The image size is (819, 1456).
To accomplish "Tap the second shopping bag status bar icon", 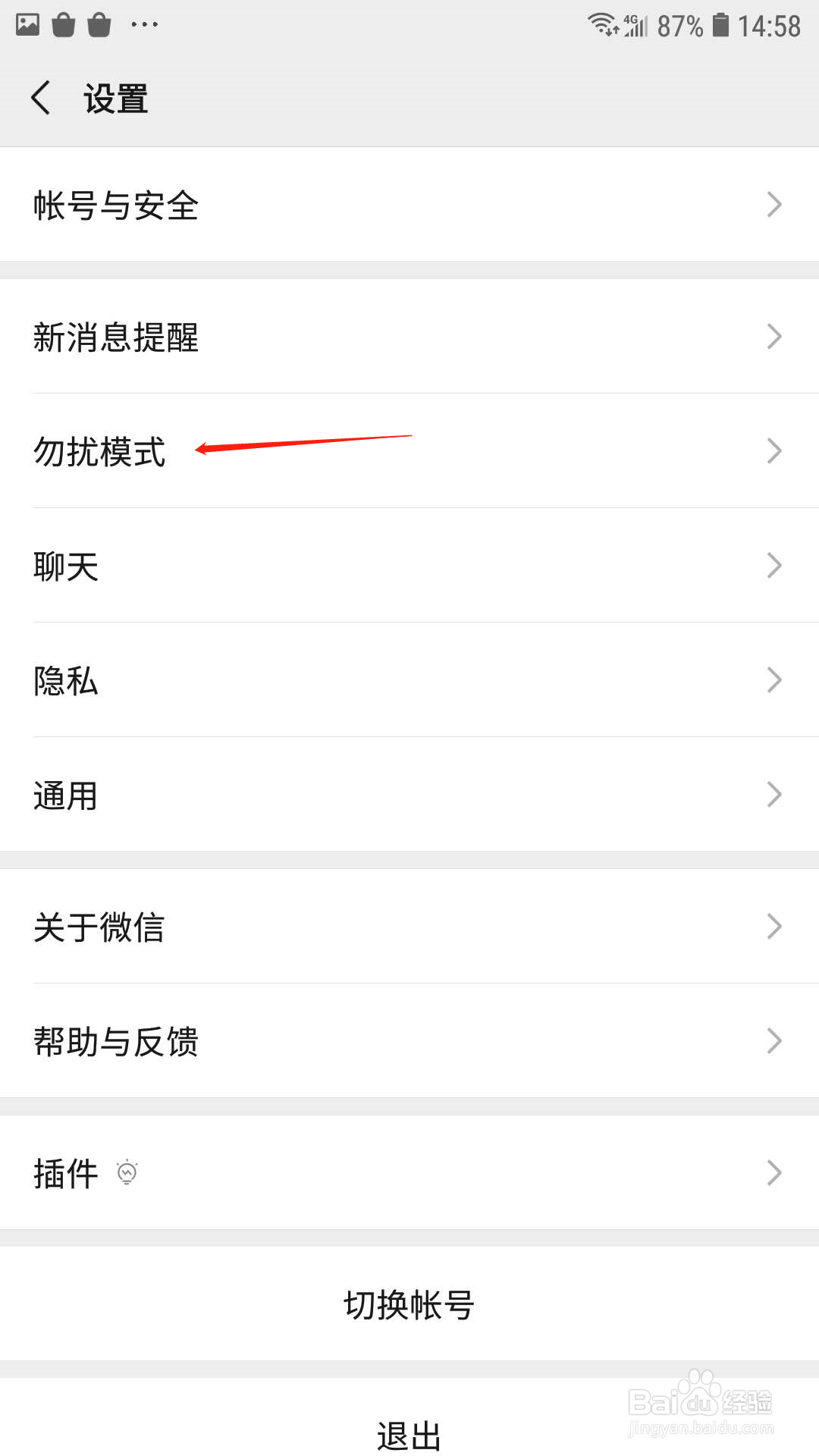I will pos(101,24).
